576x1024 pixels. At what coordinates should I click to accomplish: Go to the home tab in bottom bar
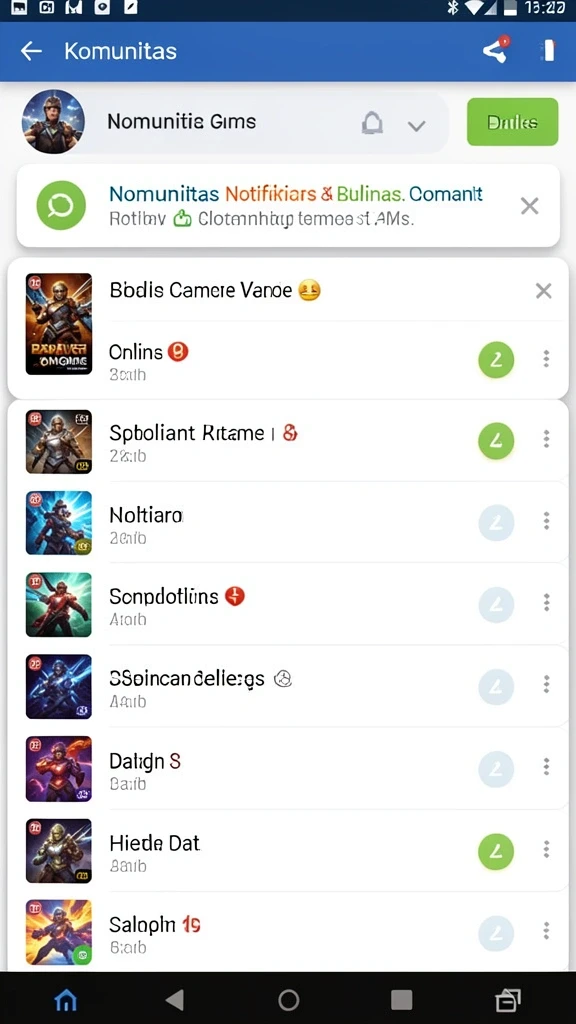(66, 999)
